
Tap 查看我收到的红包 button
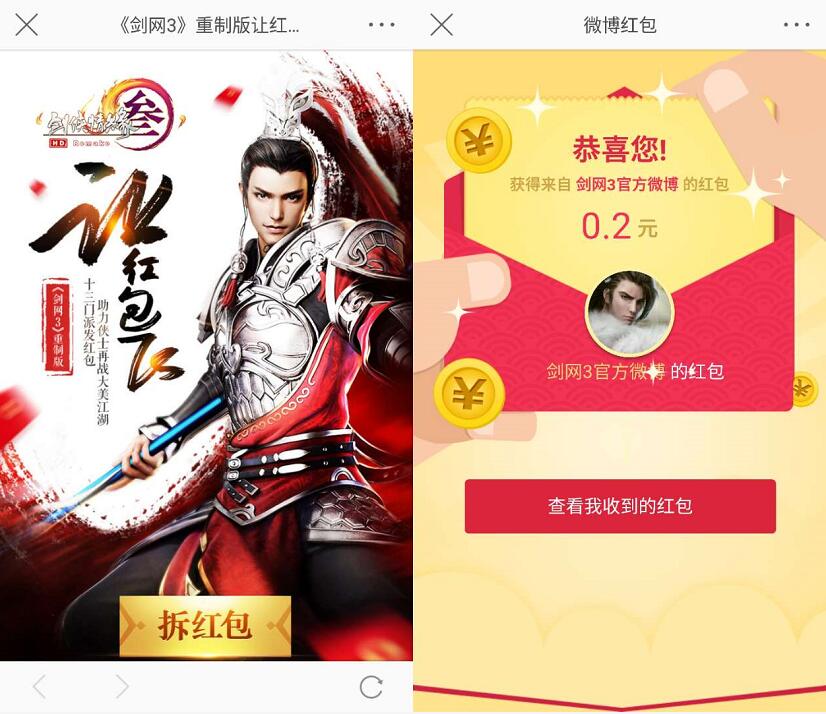click(x=620, y=506)
